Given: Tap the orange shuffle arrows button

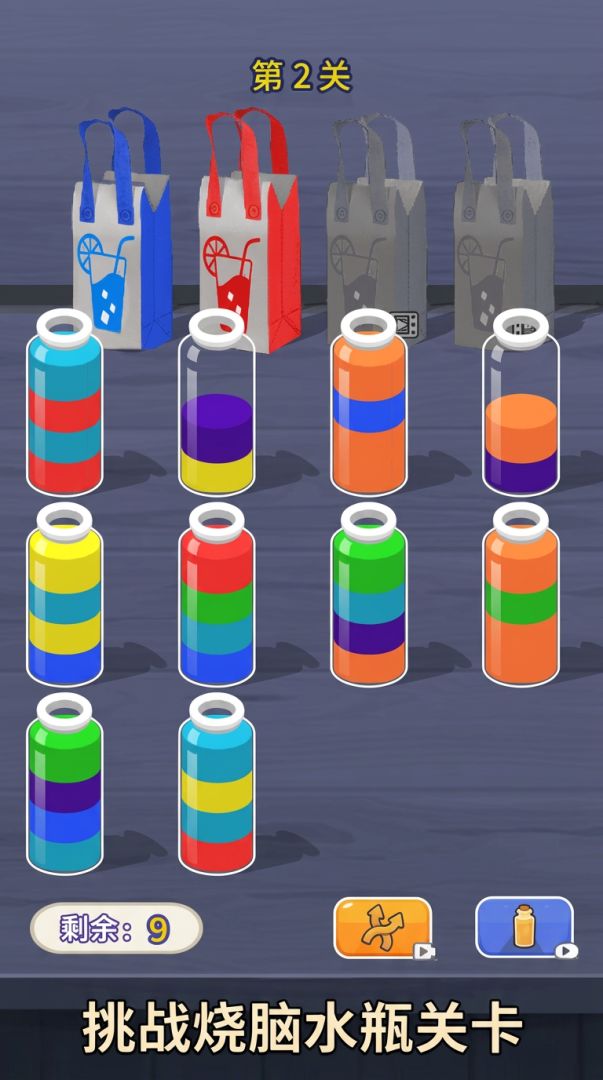Looking at the screenshot, I should (383, 927).
